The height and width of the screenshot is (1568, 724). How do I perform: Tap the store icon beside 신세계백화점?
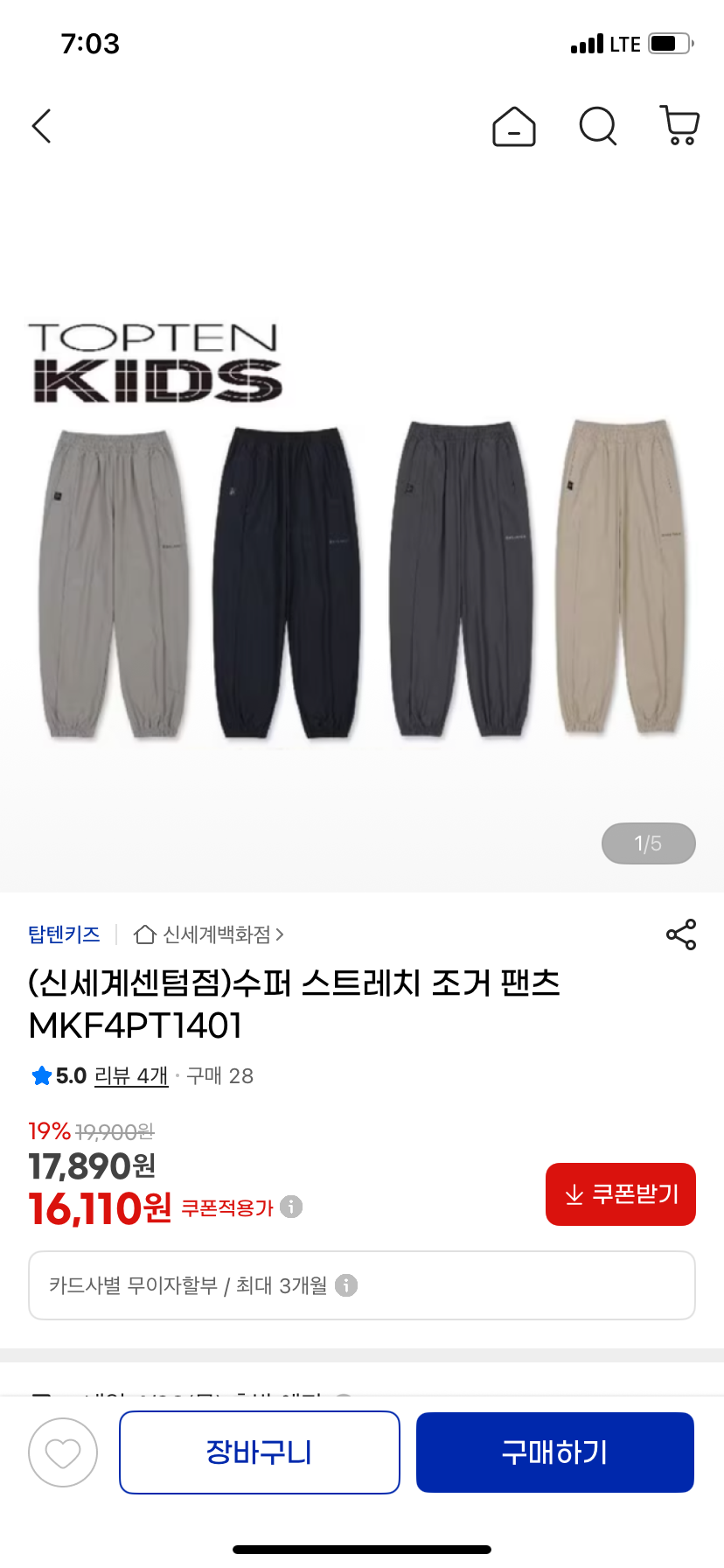coord(144,934)
